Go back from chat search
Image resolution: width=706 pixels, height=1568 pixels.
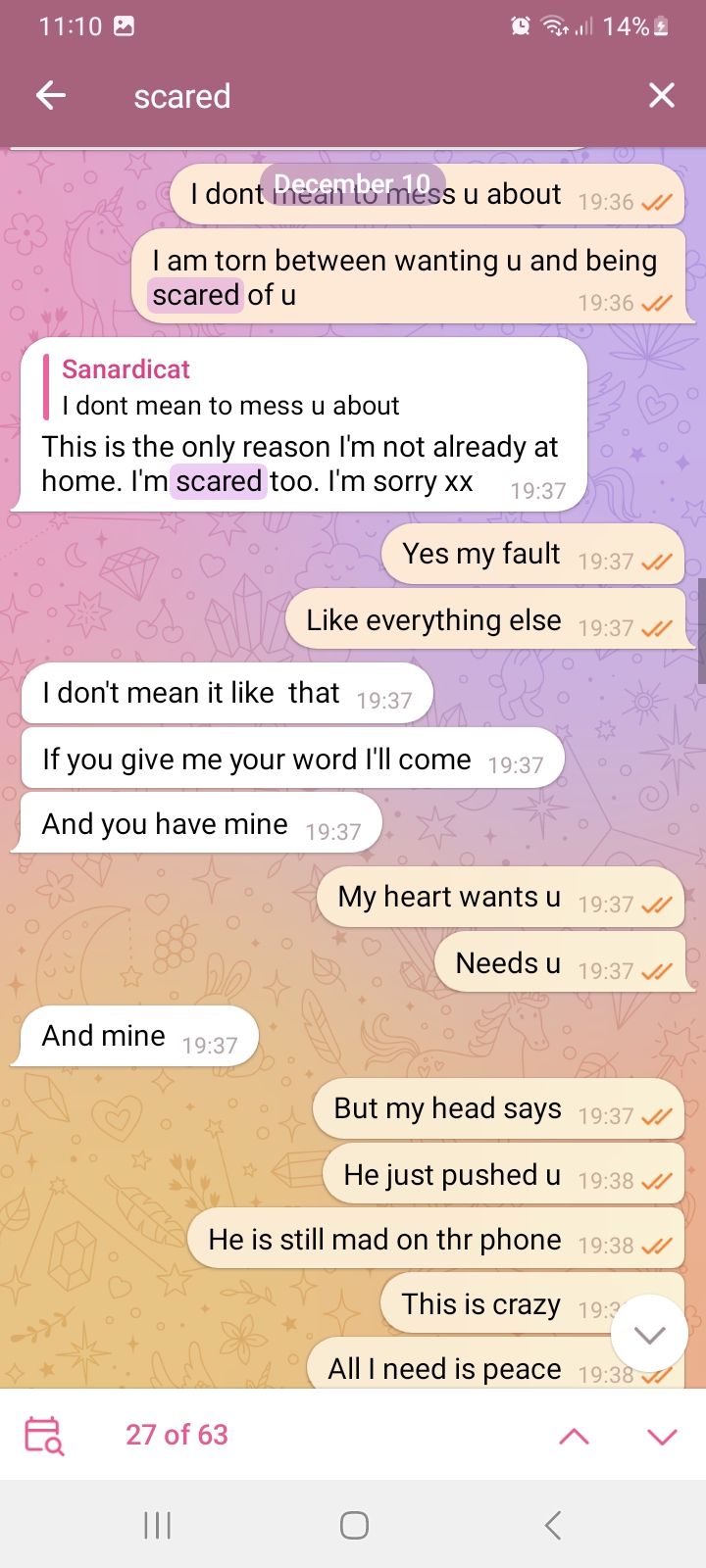tap(51, 96)
